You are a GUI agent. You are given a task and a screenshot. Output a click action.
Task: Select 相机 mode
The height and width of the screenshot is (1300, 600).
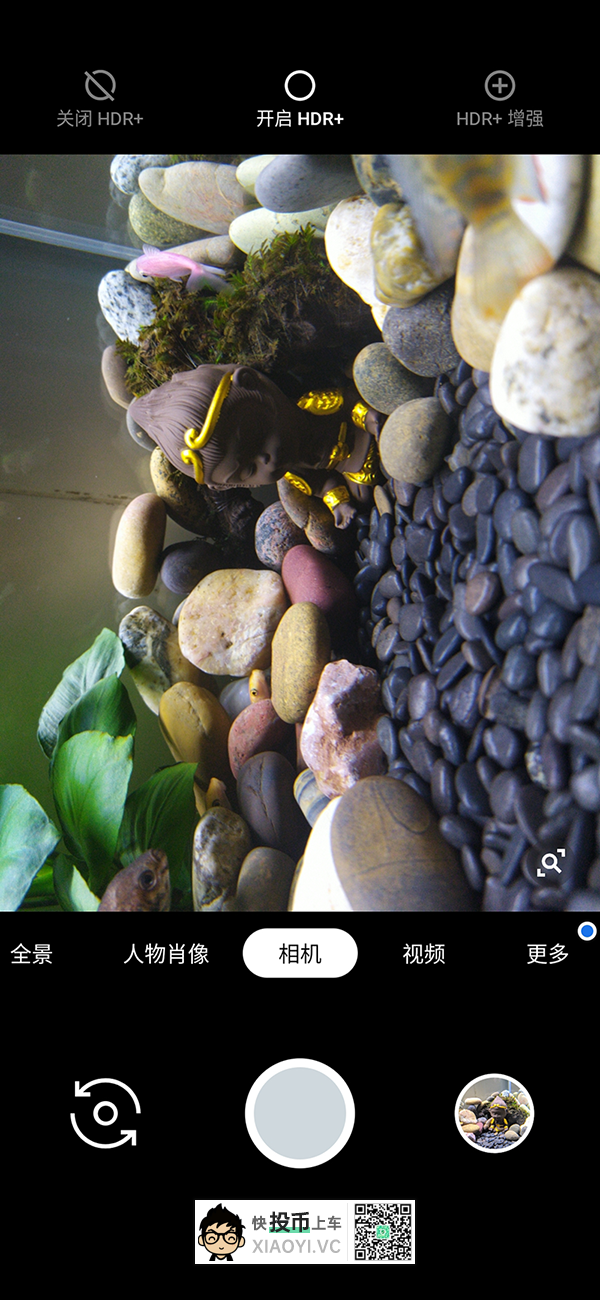(300, 953)
